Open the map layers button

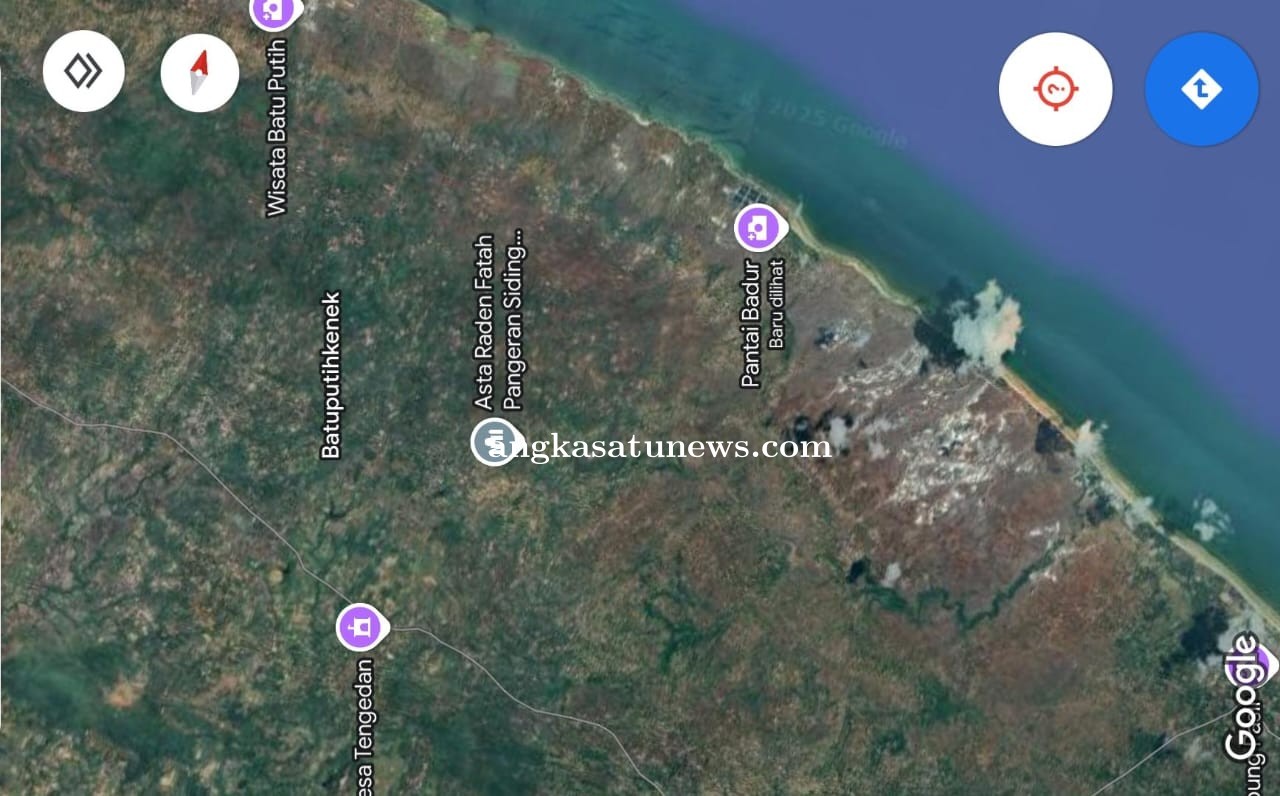(x=83, y=72)
